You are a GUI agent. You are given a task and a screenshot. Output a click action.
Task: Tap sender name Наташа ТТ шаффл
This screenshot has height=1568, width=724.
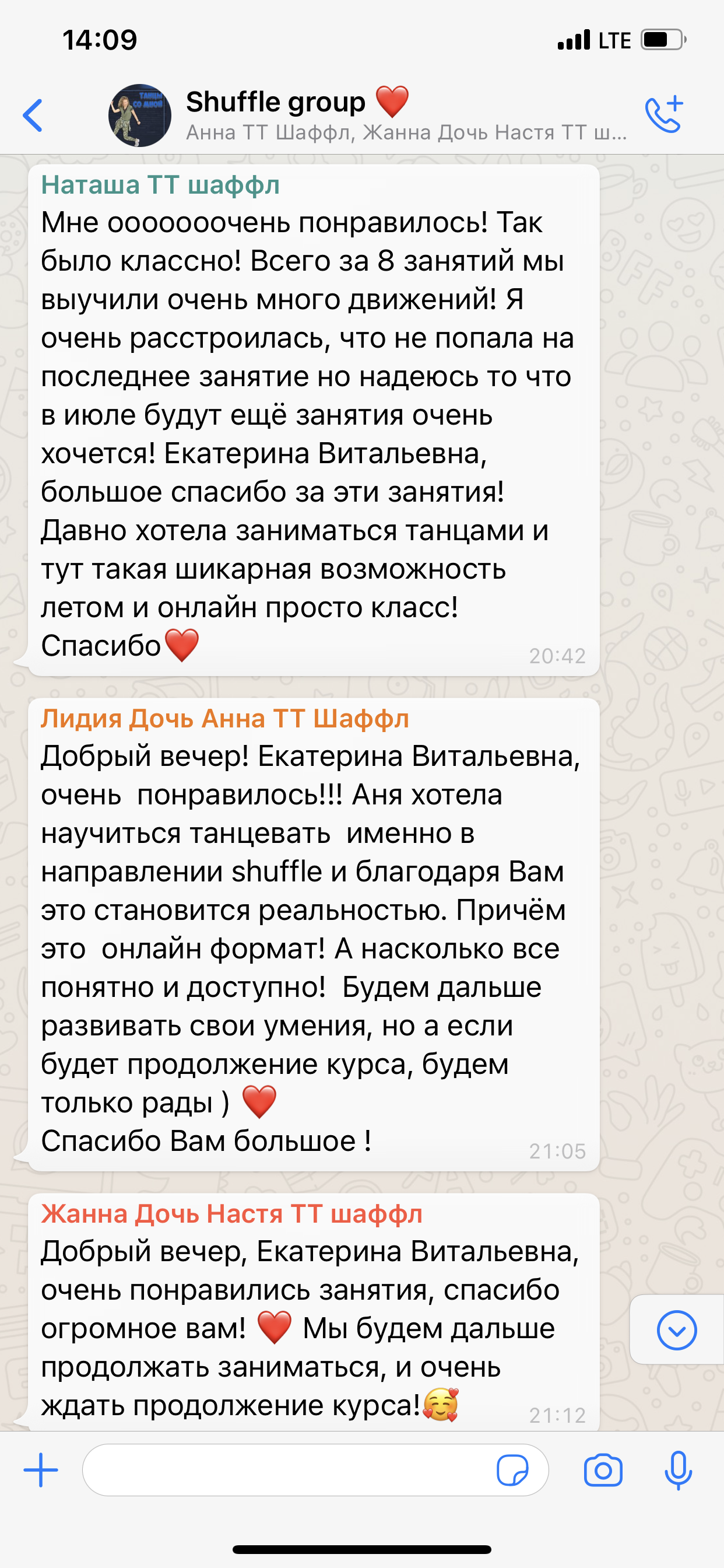(160, 185)
